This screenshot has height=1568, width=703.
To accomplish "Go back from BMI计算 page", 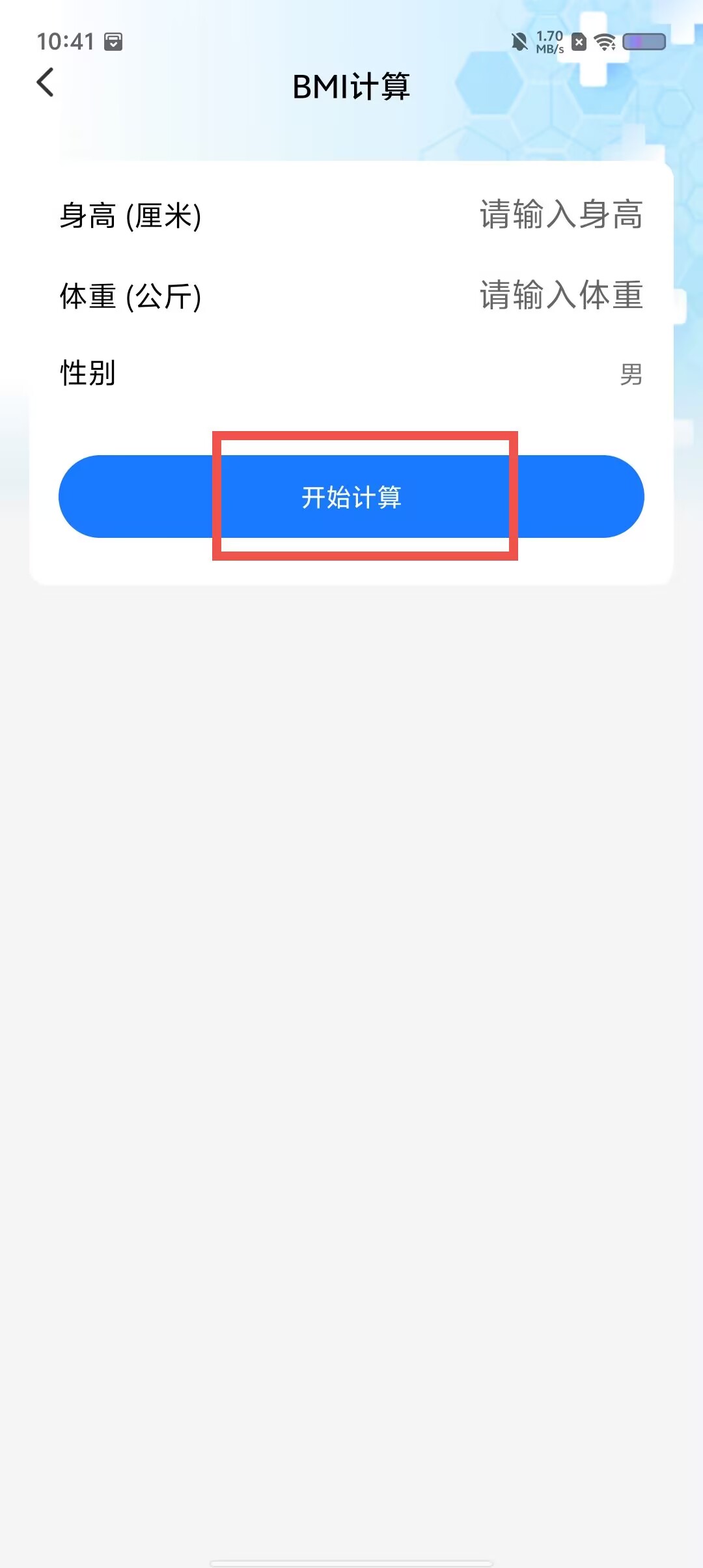I will click(46, 83).
